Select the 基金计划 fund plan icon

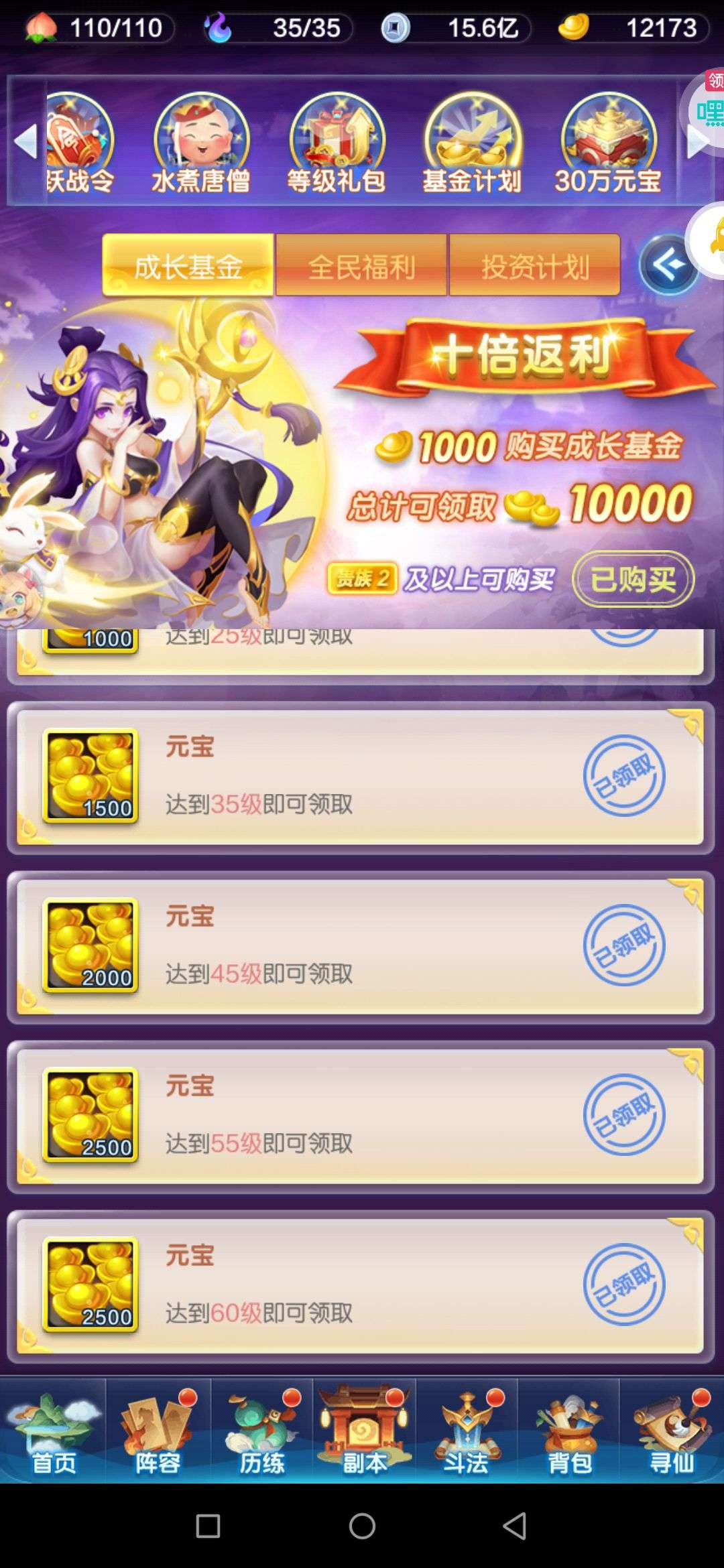point(472,144)
